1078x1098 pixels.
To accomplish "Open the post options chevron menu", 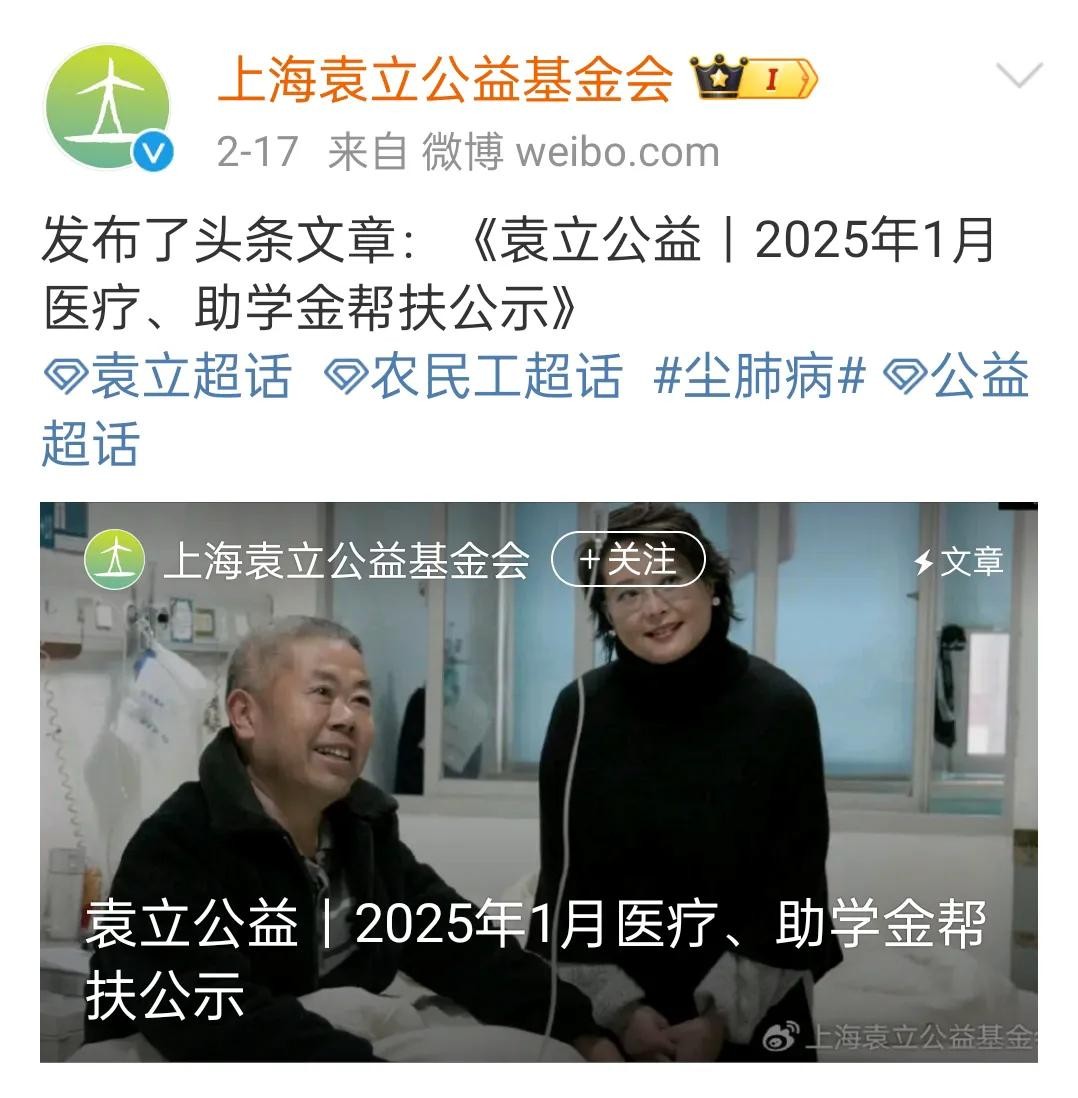I will coord(1019,76).
